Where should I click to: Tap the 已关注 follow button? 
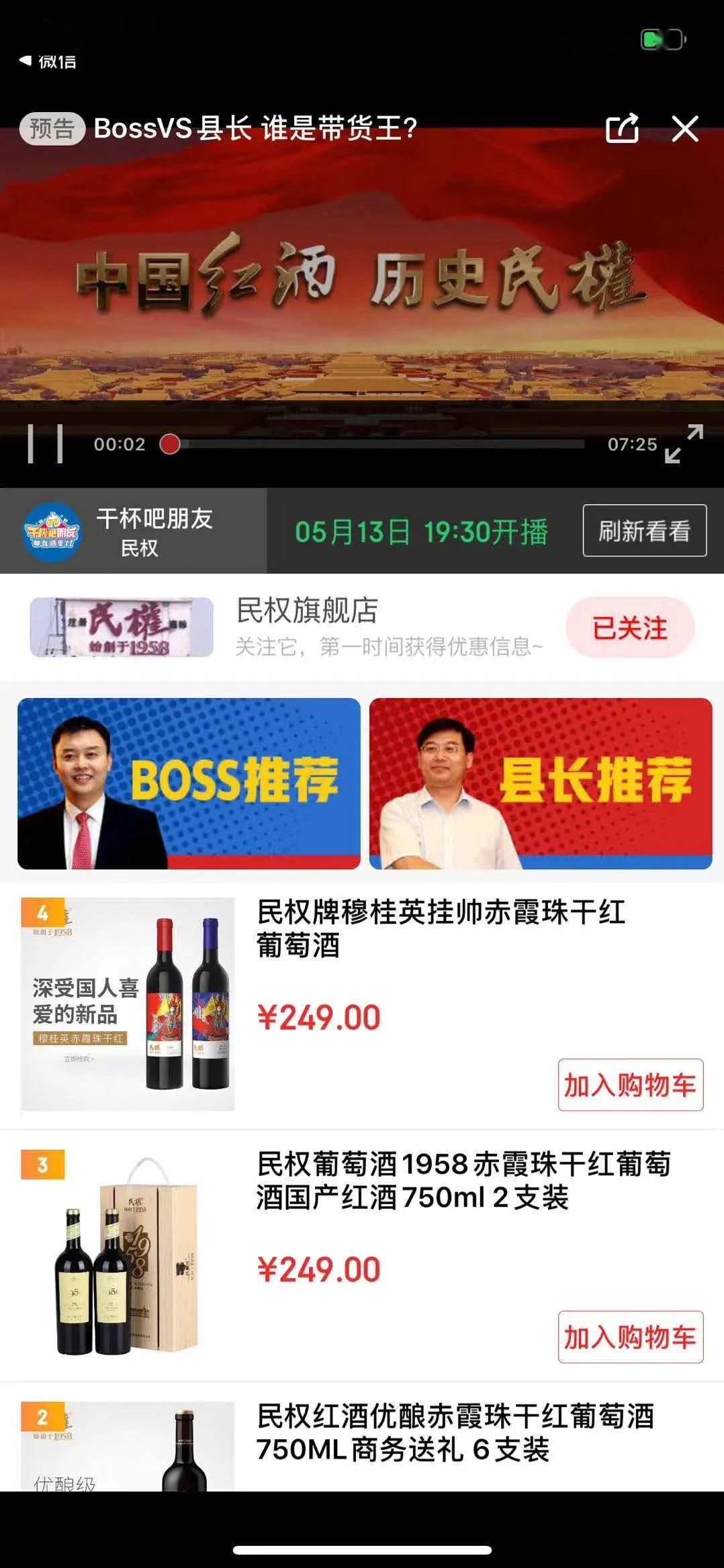point(629,628)
